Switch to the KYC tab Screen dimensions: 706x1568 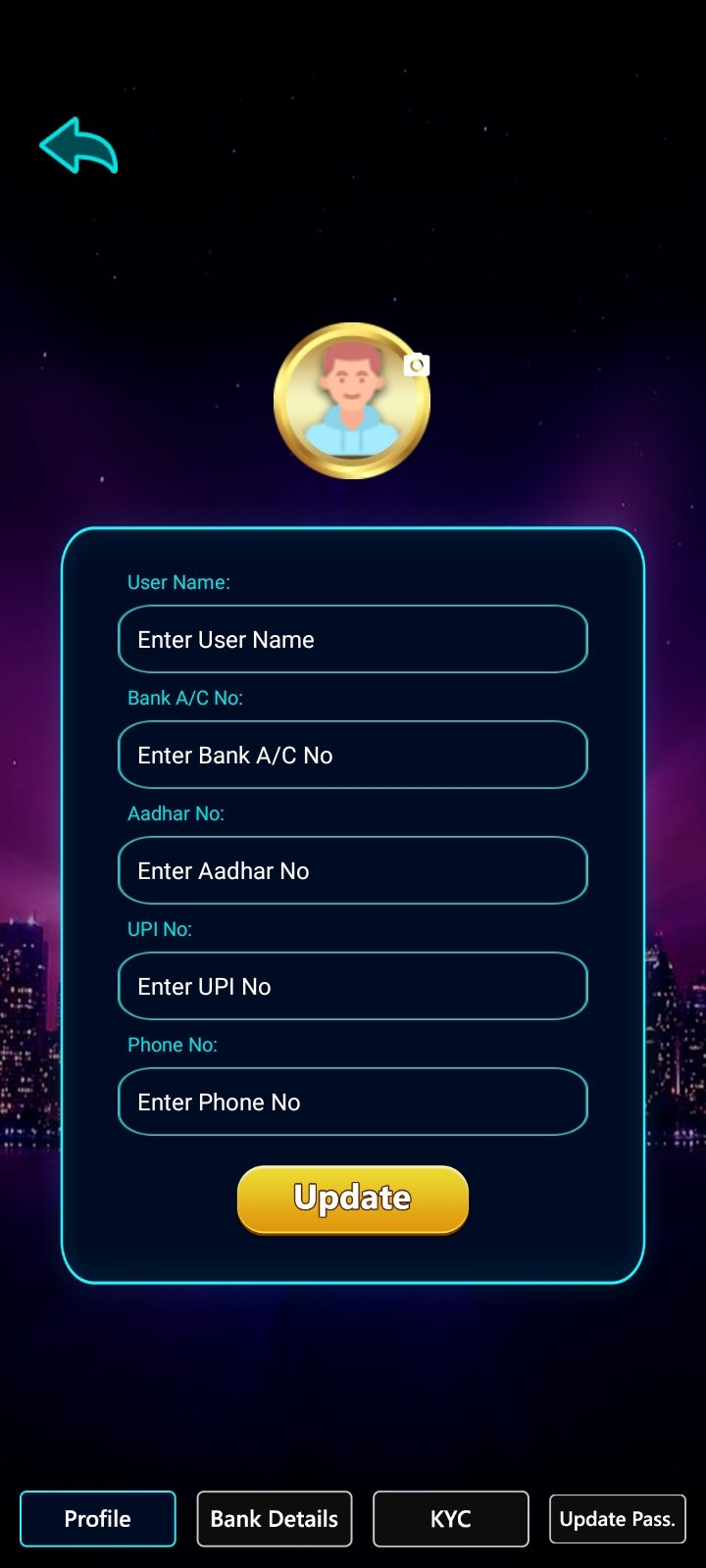[x=451, y=1519]
